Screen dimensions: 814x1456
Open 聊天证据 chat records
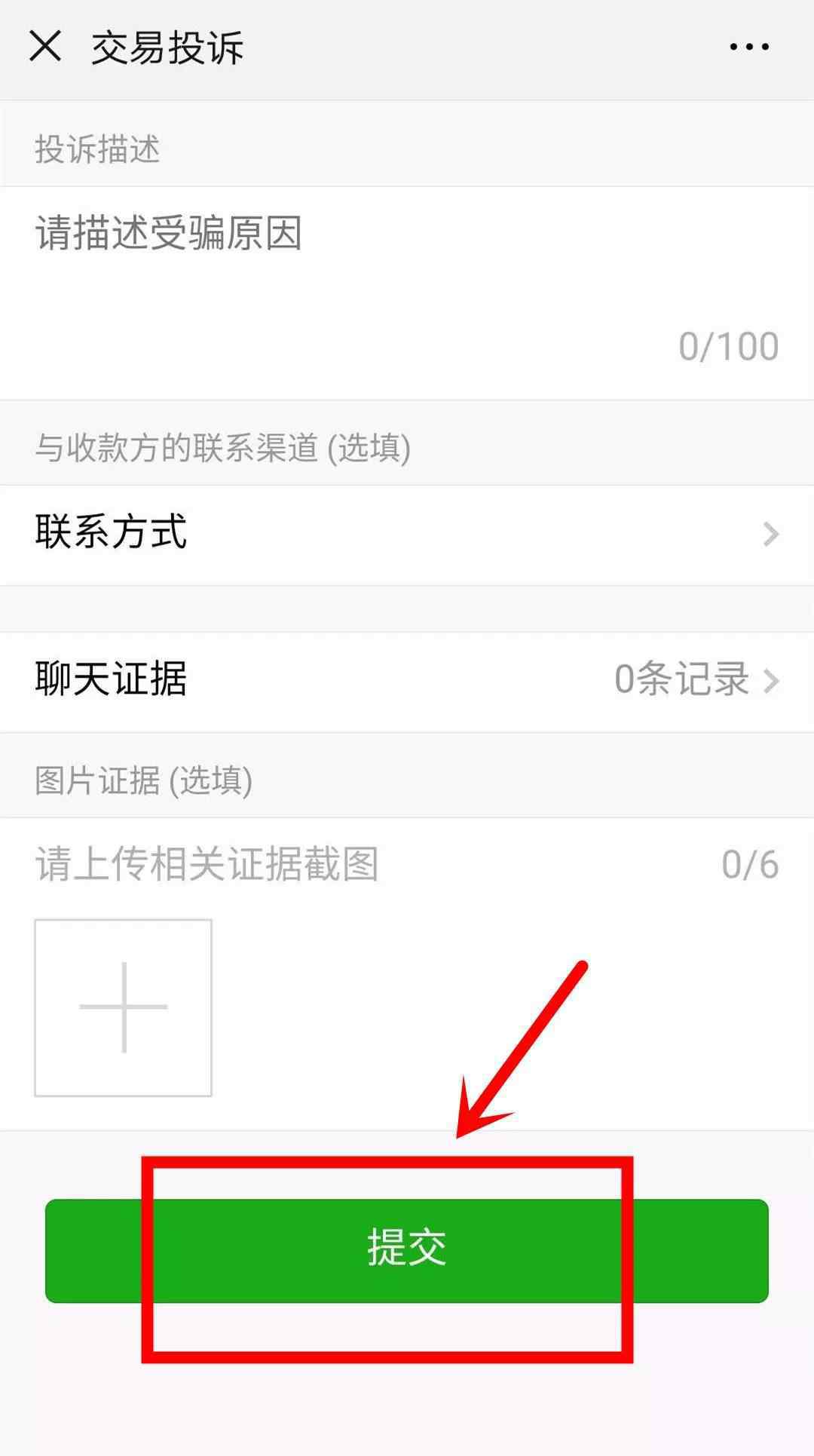point(407,680)
